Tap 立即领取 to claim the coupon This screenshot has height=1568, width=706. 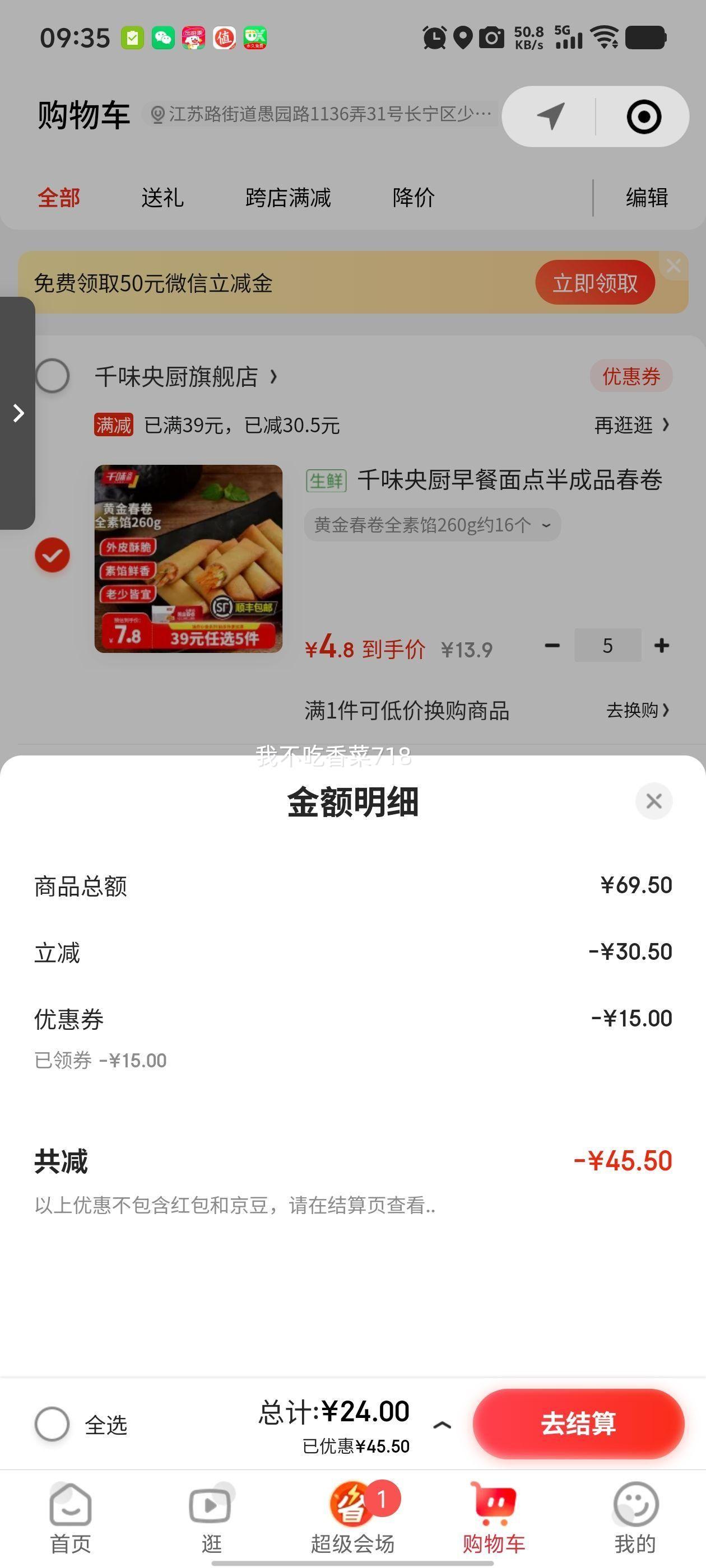tap(594, 282)
